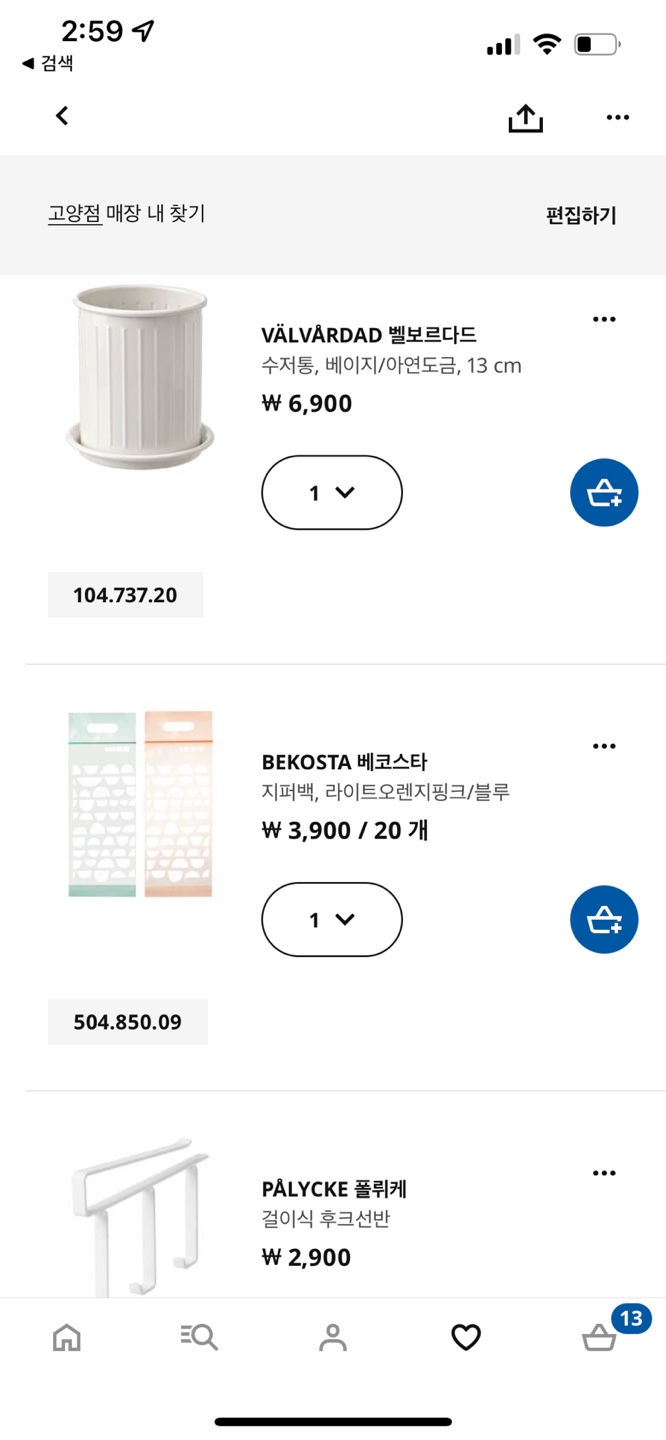Add BEKOSTA zipper bags to cart
Screen dimensions: 666x1440
coord(604,920)
